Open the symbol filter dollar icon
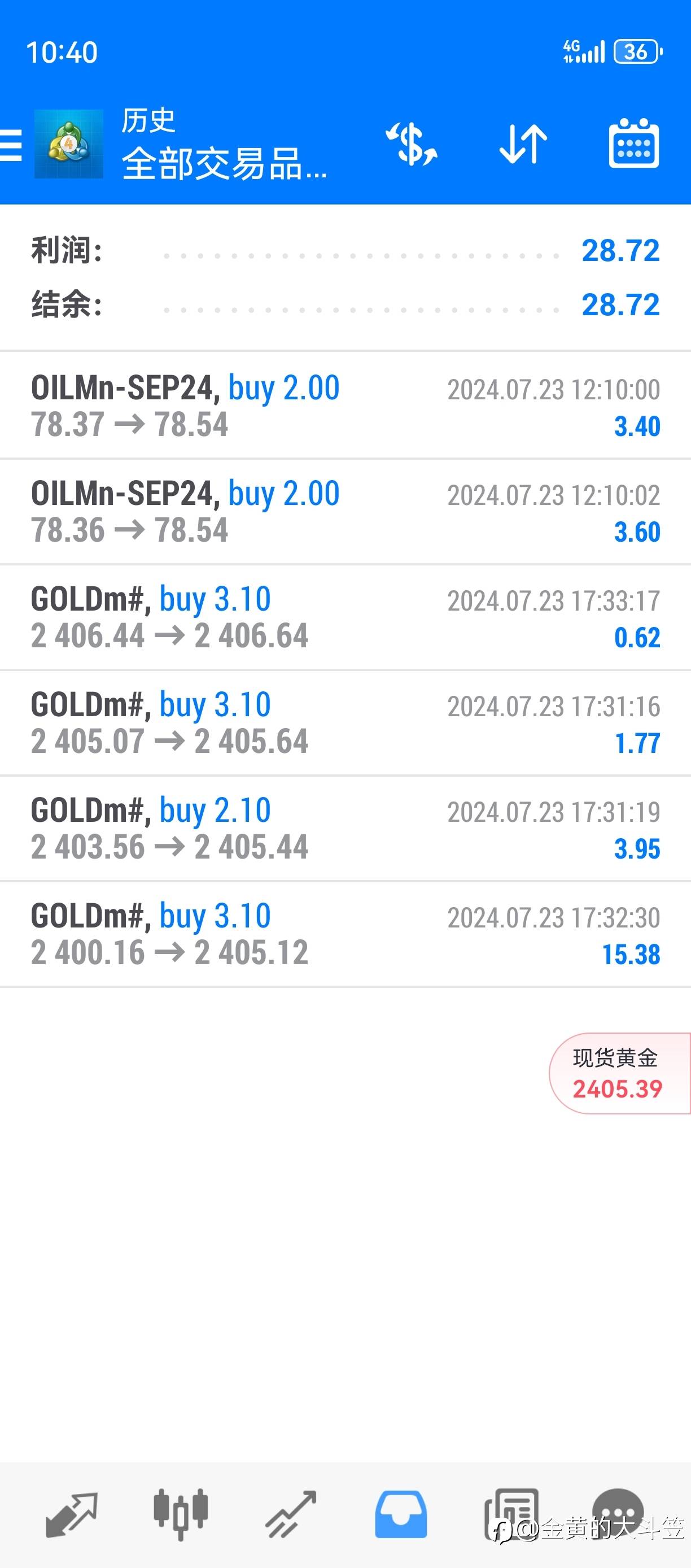The width and height of the screenshot is (691, 1568). pos(412,144)
